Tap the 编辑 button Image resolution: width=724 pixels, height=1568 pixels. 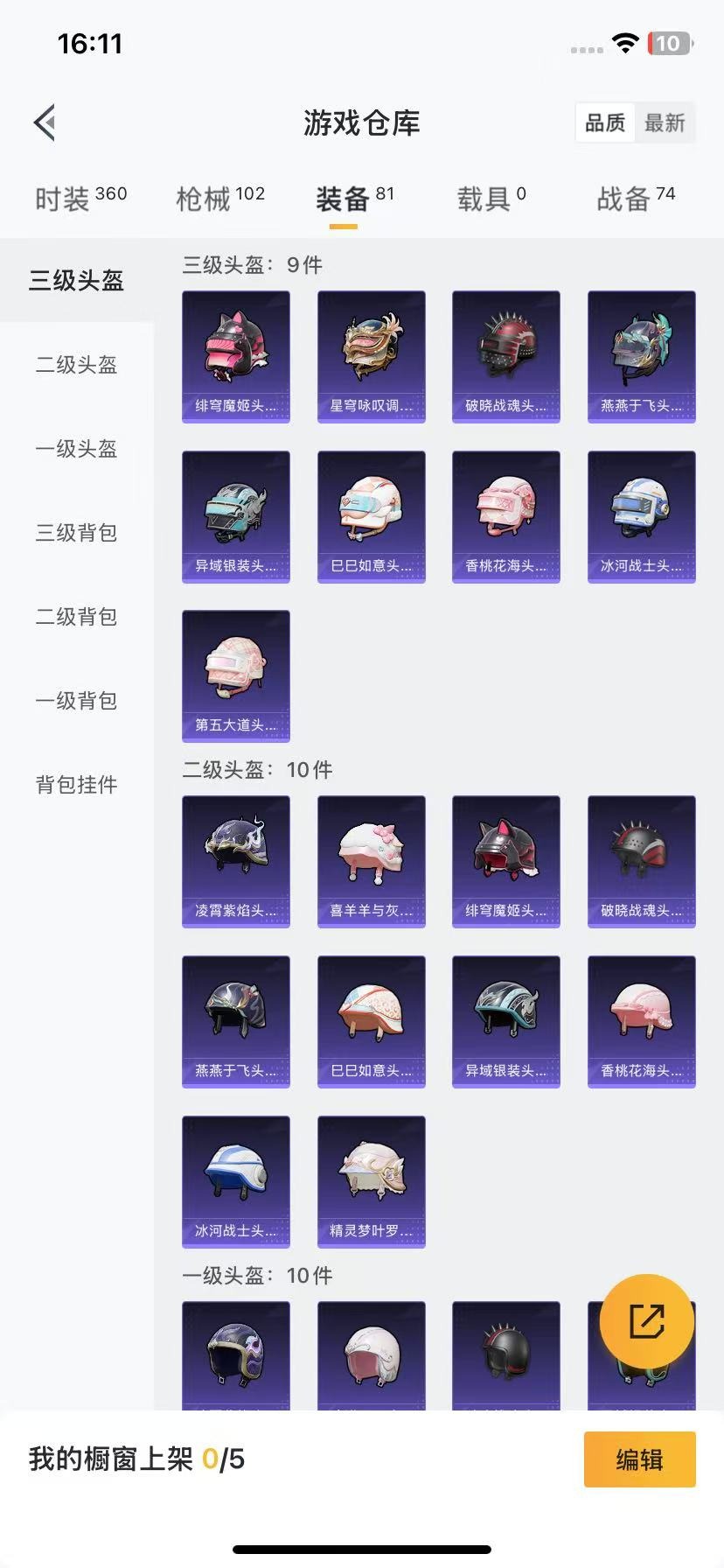(639, 1459)
